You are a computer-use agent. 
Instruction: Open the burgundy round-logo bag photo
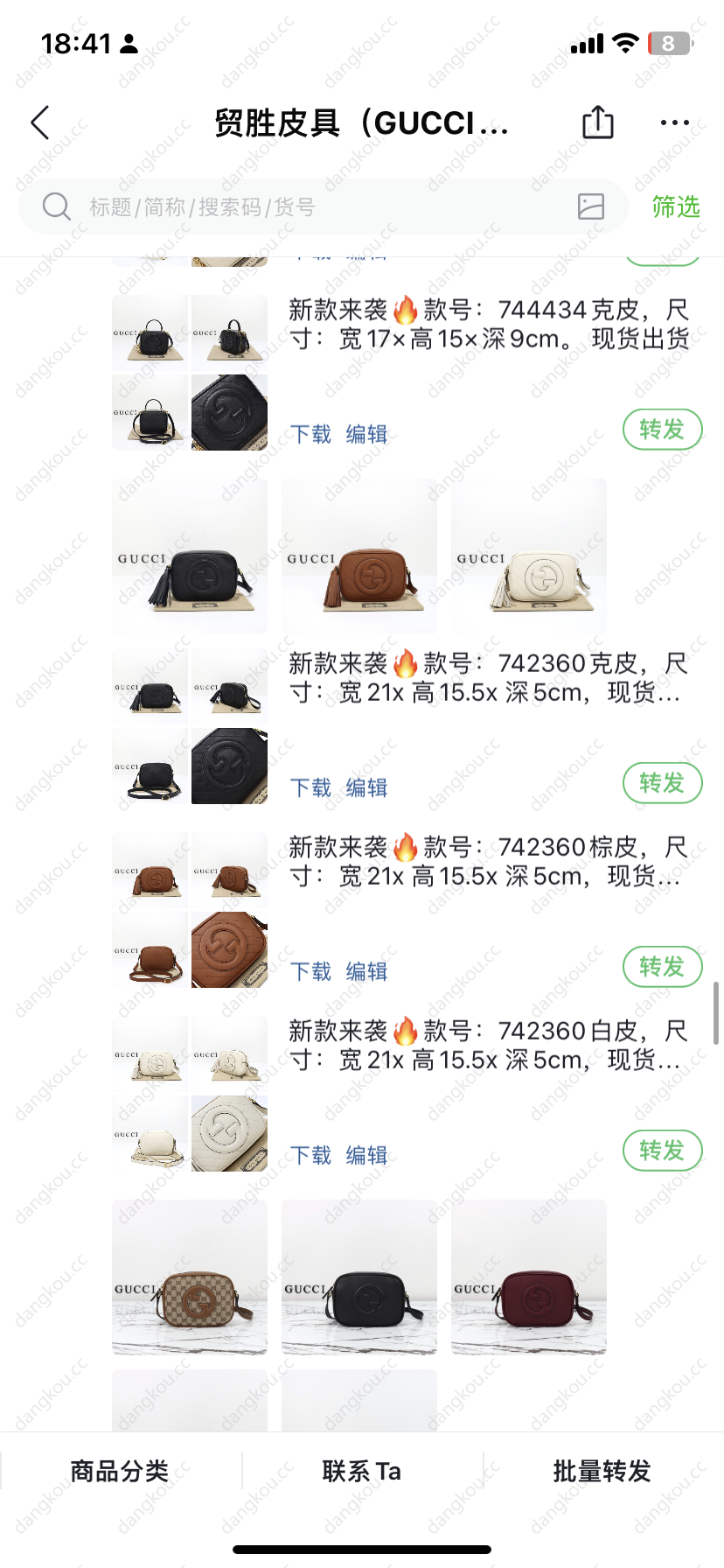[x=528, y=1277]
